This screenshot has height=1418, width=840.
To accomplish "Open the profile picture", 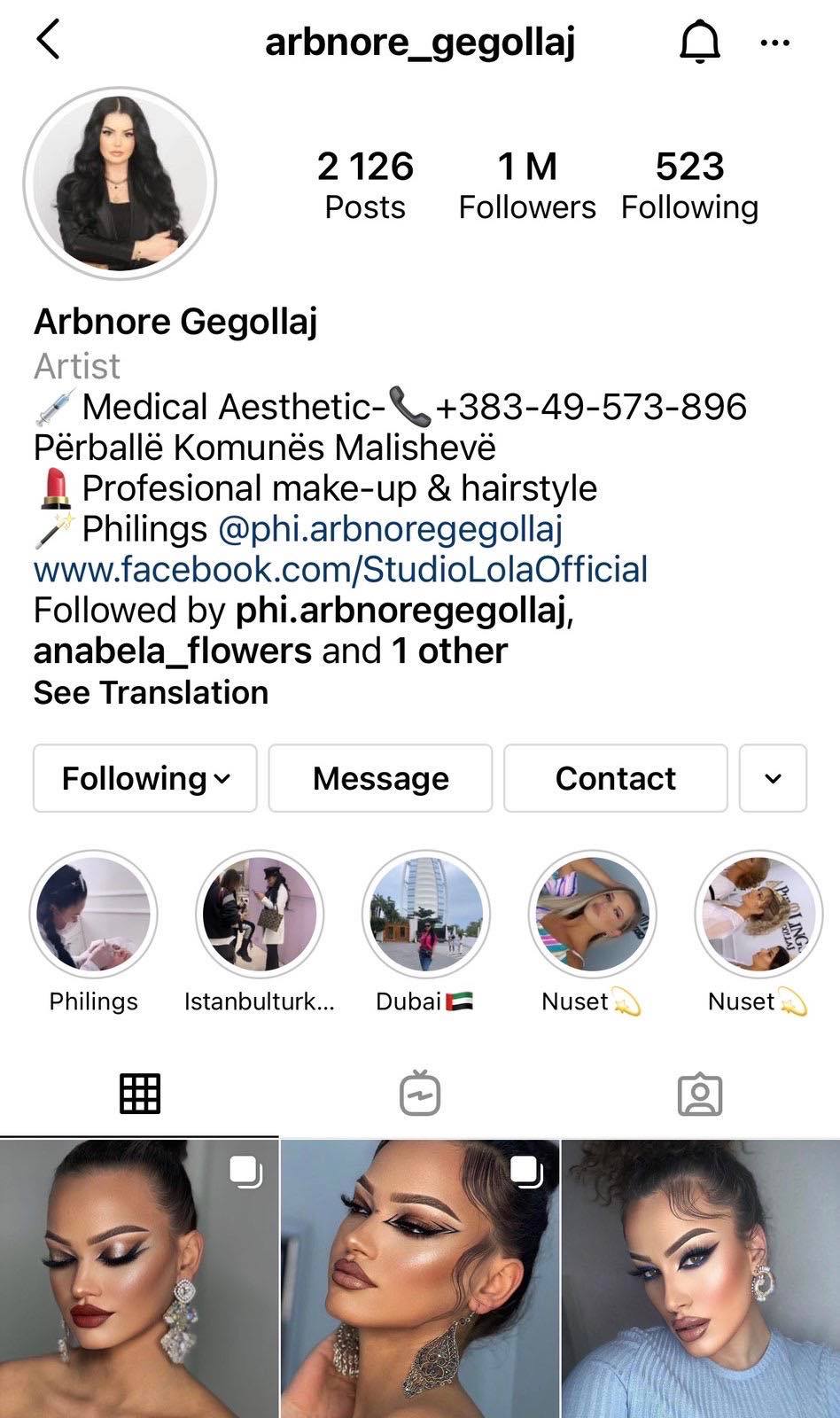I will tap(120, 183).
